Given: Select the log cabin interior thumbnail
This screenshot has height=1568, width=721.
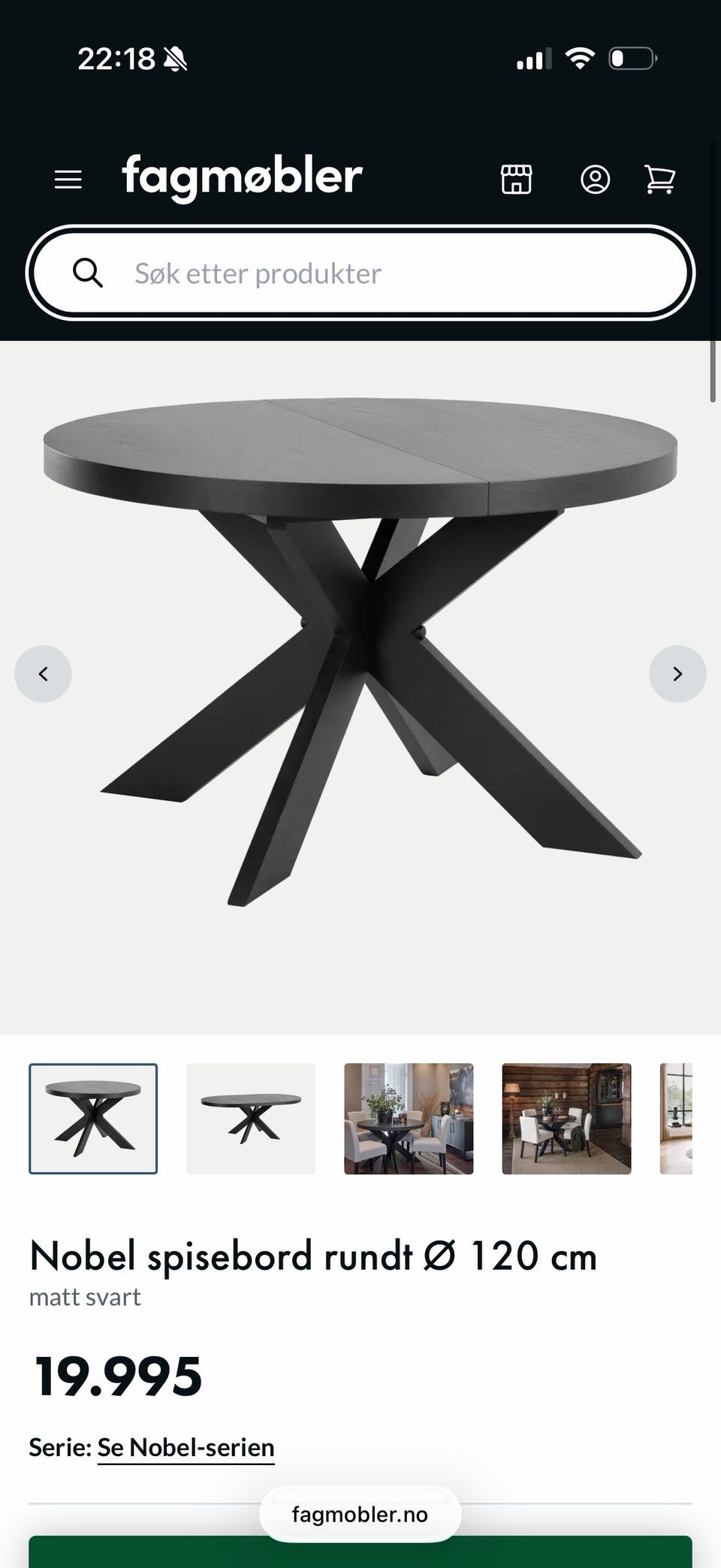Looking at the screenshot, I should [x=566, y=1119].
